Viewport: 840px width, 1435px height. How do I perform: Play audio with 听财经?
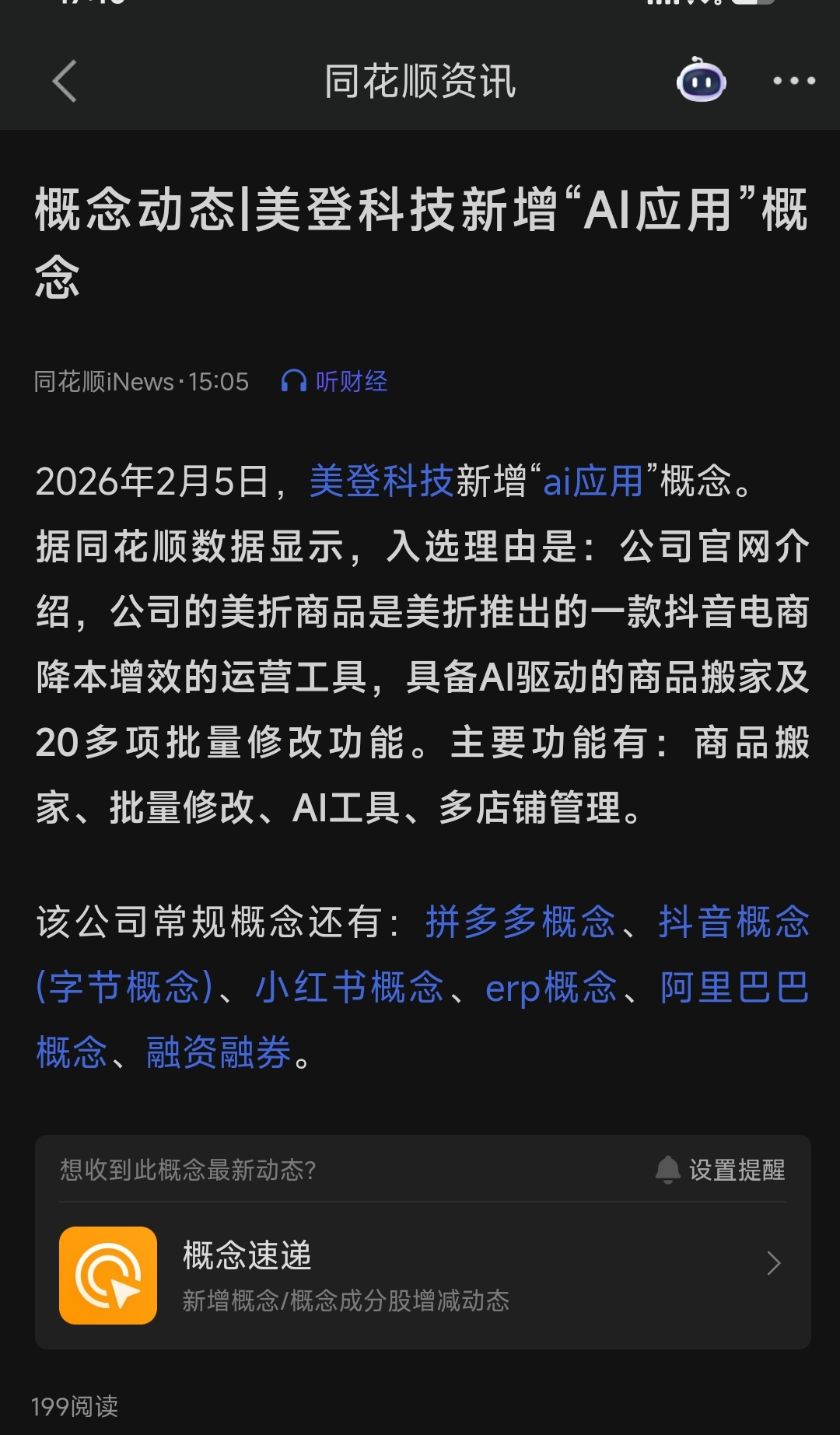[x=334, y=381]
